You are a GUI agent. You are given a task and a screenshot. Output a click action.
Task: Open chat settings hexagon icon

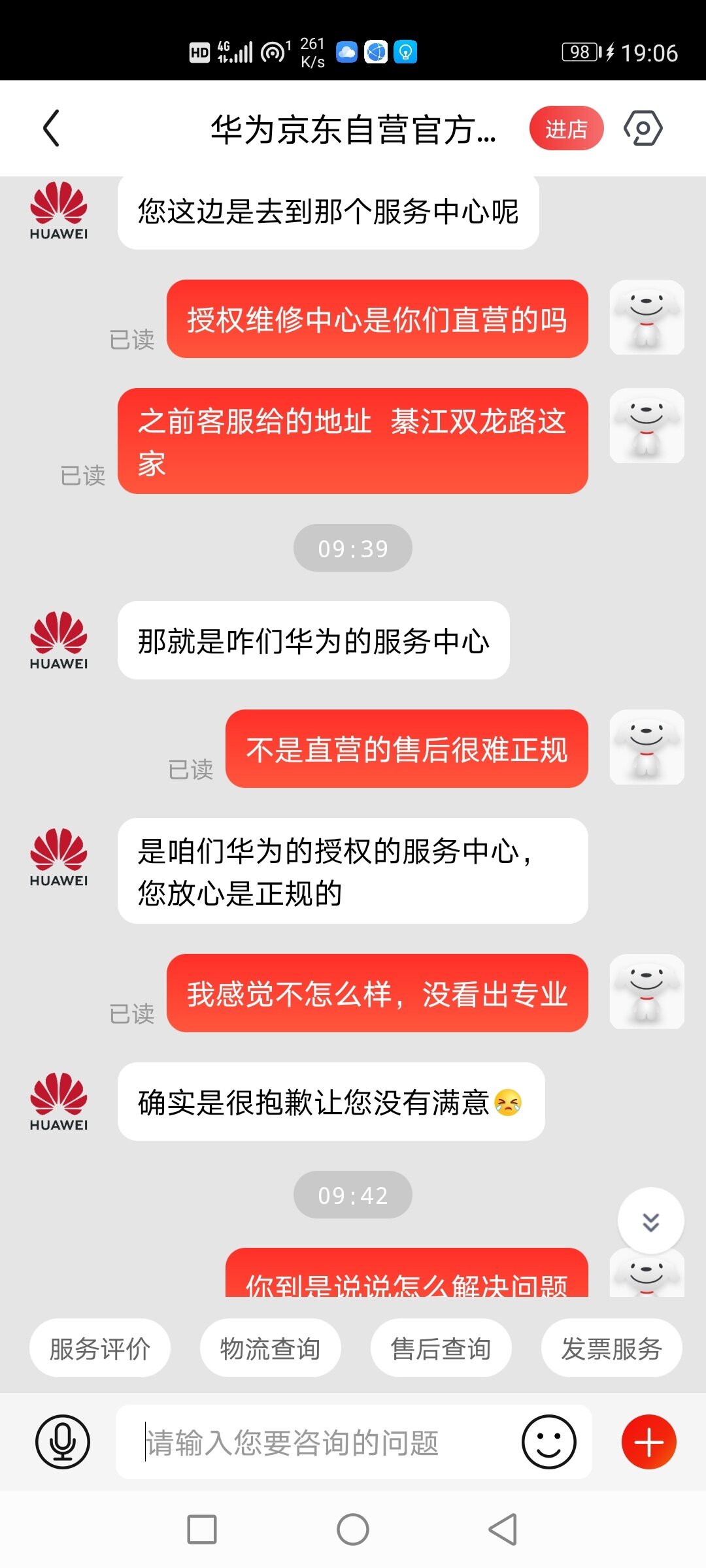click(x=643, y=128)
